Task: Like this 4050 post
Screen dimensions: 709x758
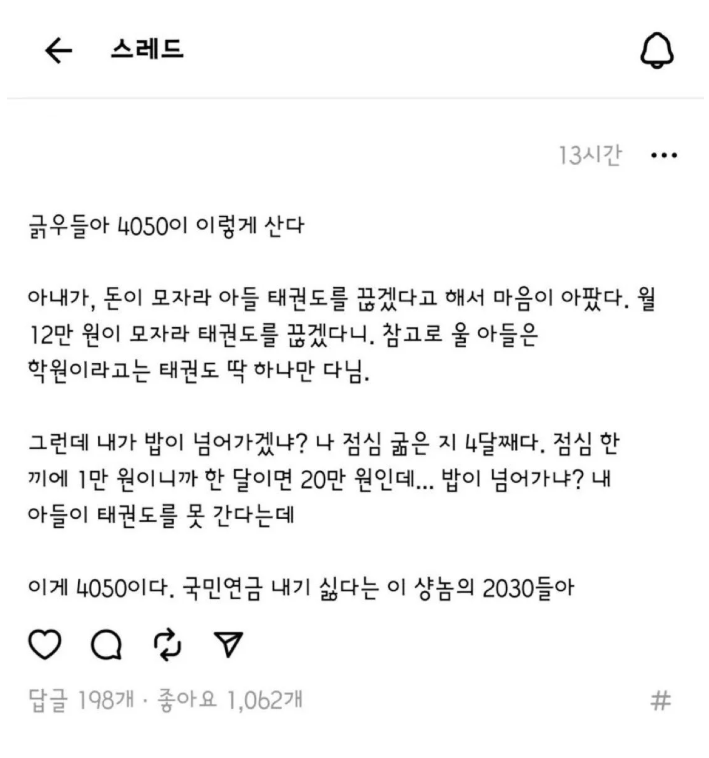Action: 44,650
